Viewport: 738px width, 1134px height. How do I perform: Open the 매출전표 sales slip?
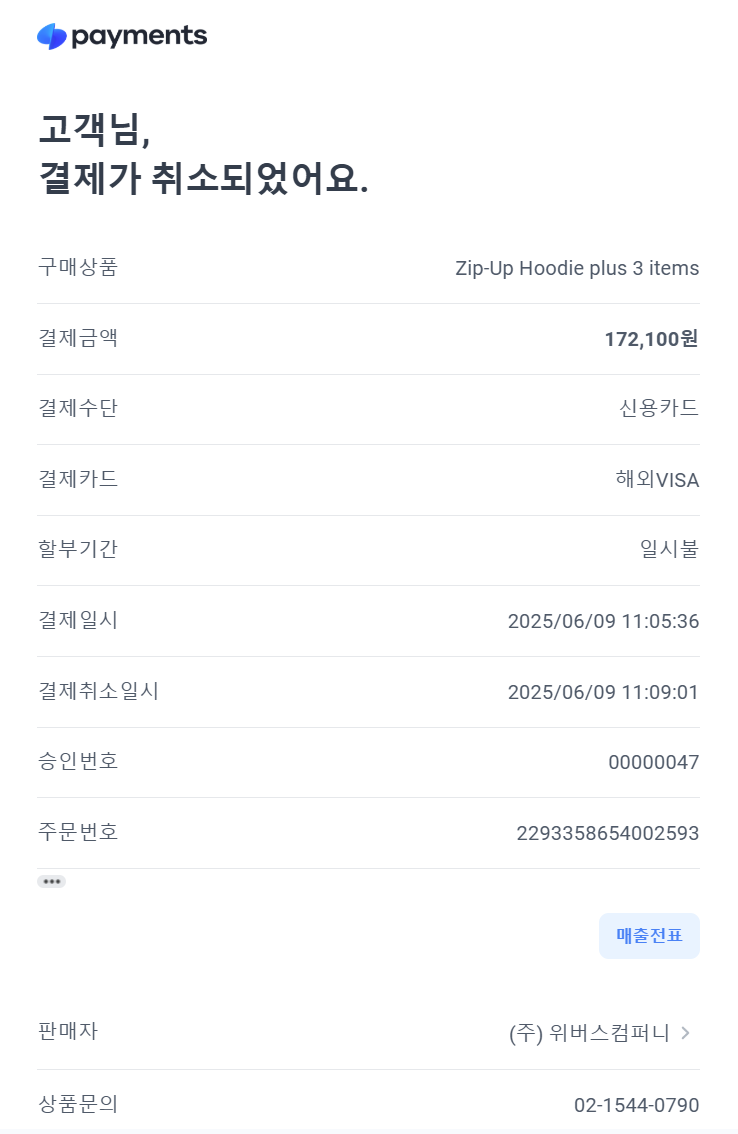(x=649, y=936)
